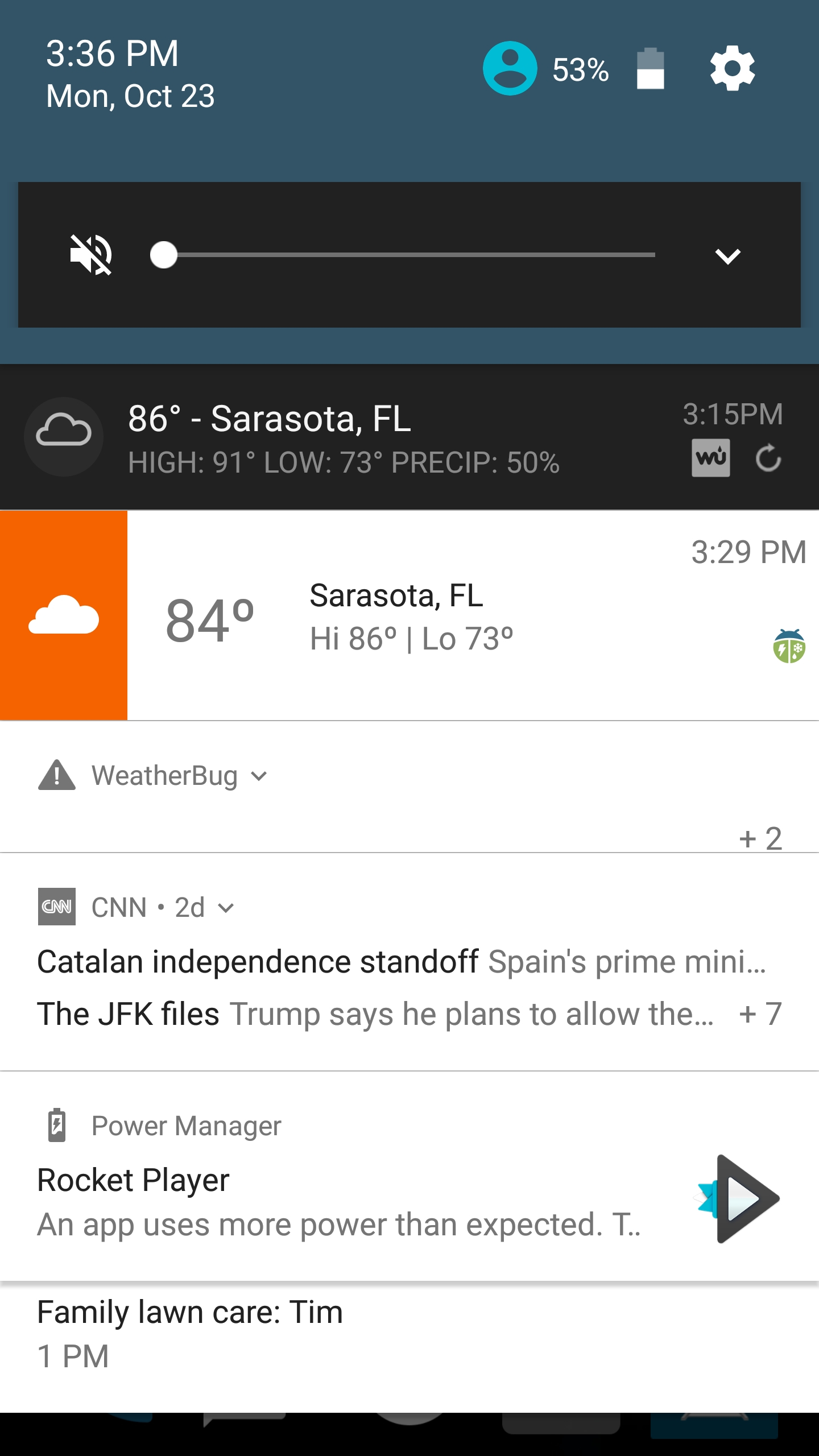Open settings via the gear icon

pyautogui.click(x=733, y=68)
